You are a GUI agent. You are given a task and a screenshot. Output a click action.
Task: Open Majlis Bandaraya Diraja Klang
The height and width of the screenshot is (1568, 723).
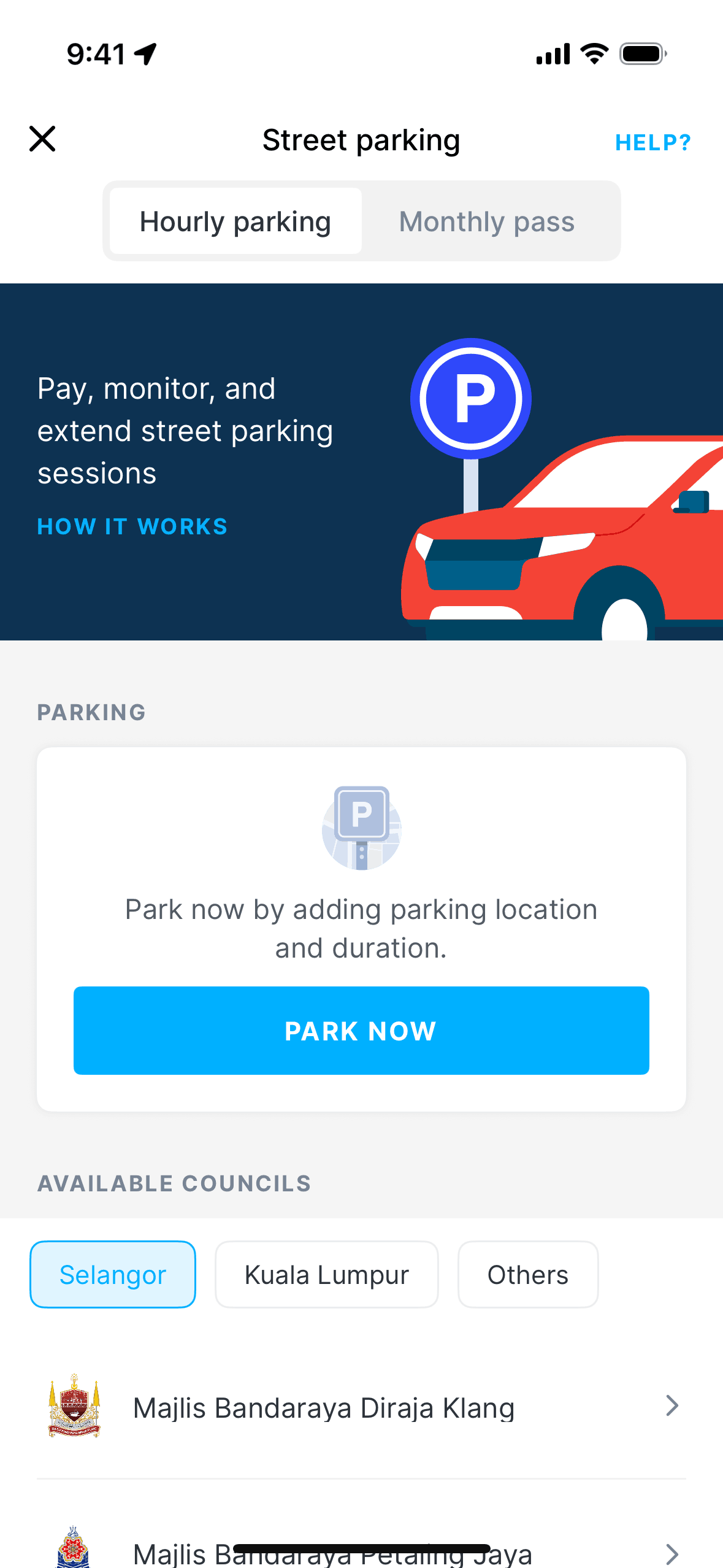pyautogui.click(x=361, y=1406)
